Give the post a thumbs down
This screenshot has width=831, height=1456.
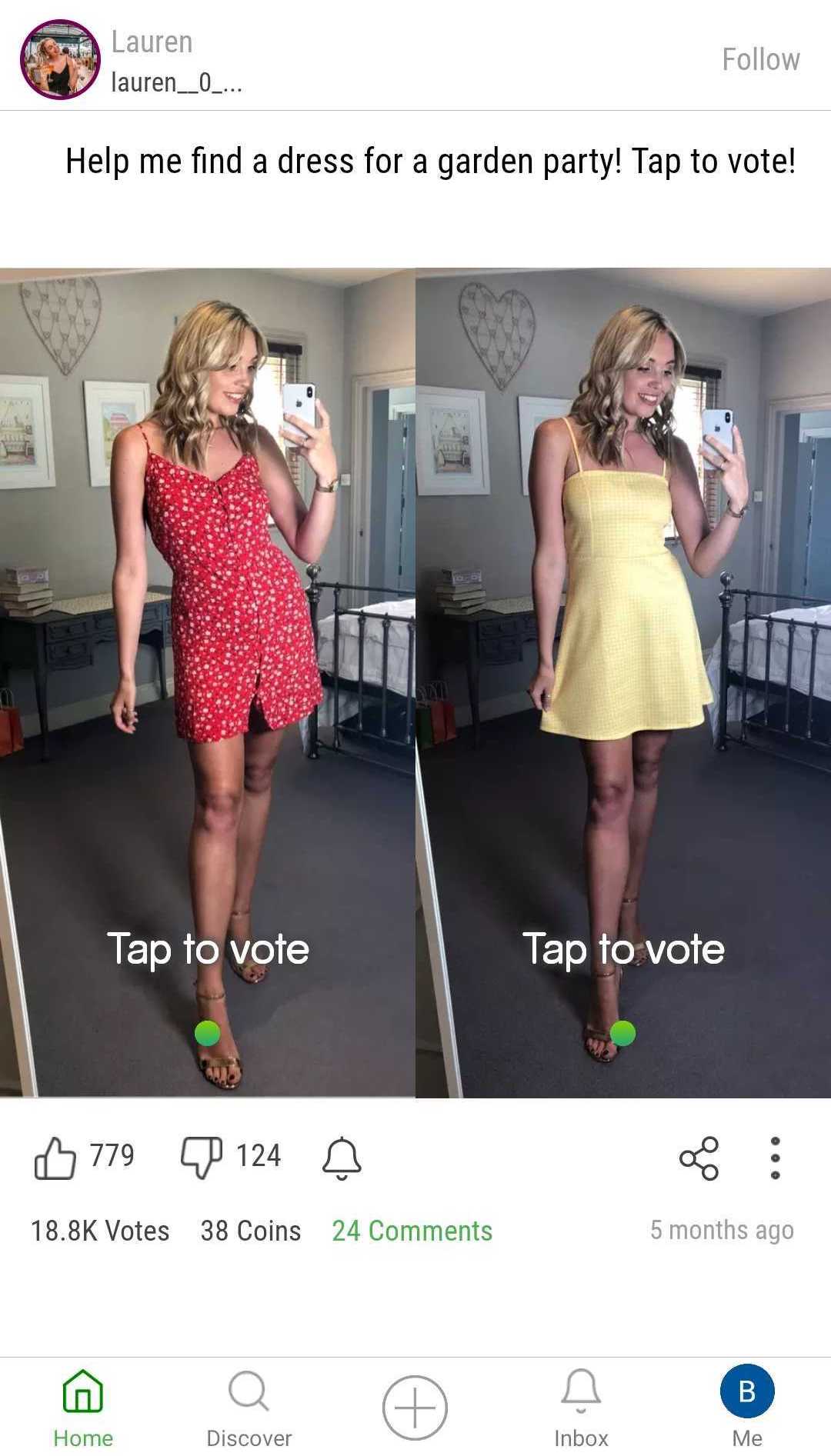point(202,1158)
